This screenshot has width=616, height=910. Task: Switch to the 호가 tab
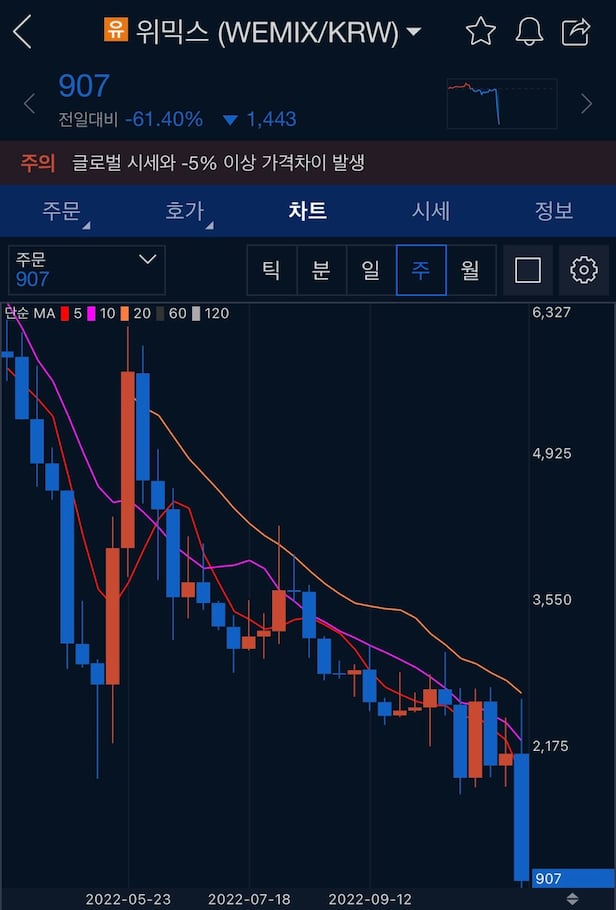pos(184,211)
